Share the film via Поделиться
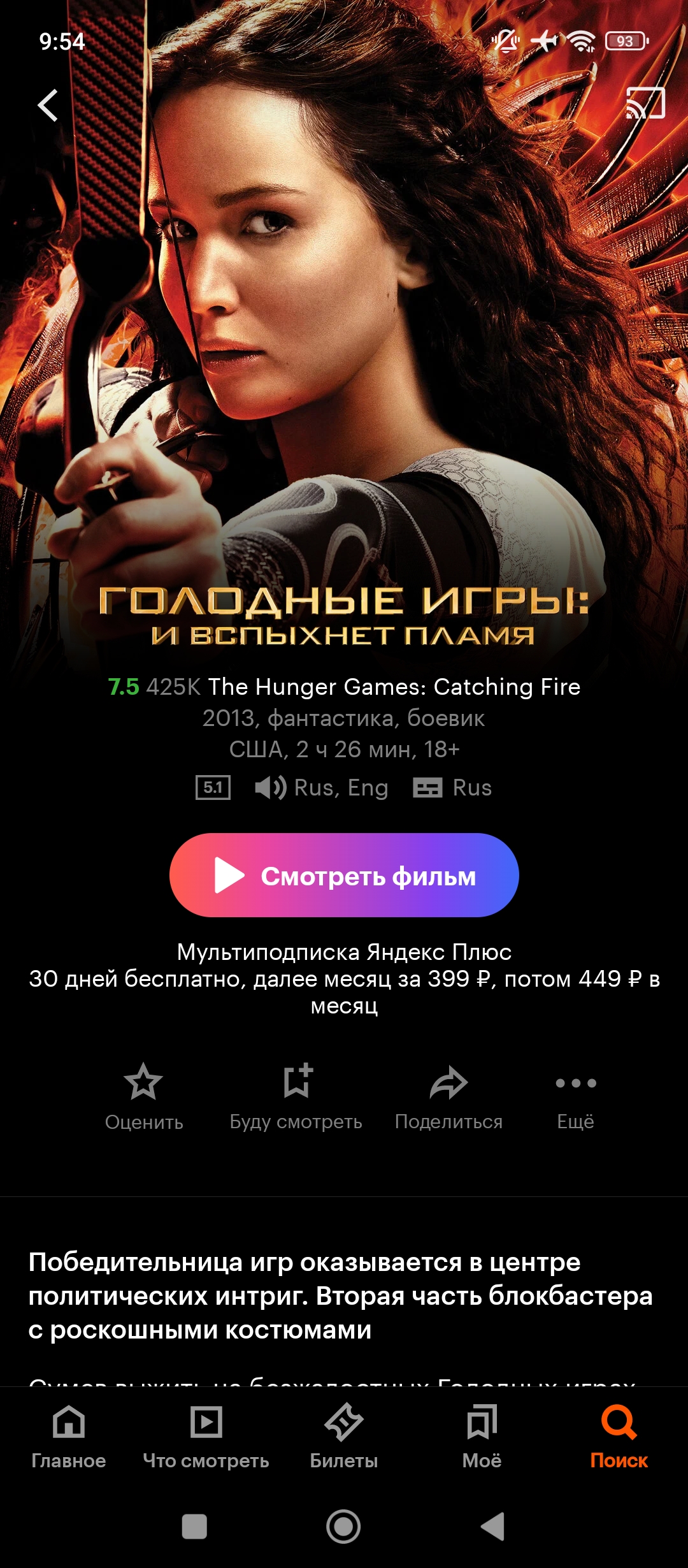This screenshot has height=1568, width=688. 448,1096
